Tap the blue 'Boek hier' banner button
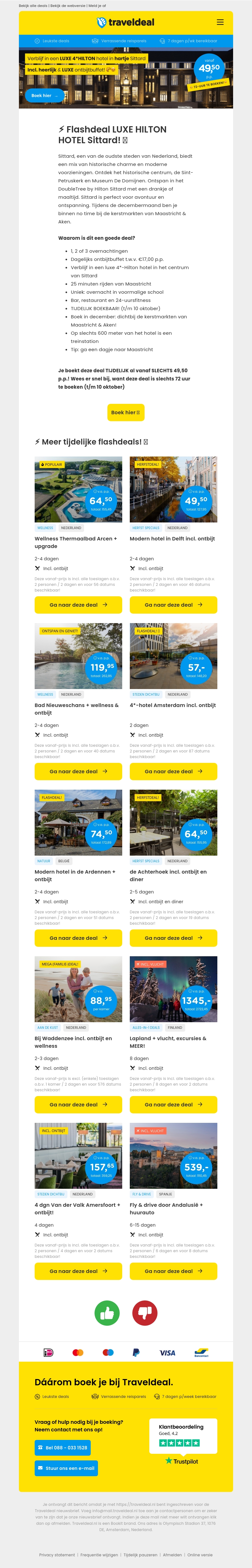Viewport: 252px width, 1568px height. point(44,96)
